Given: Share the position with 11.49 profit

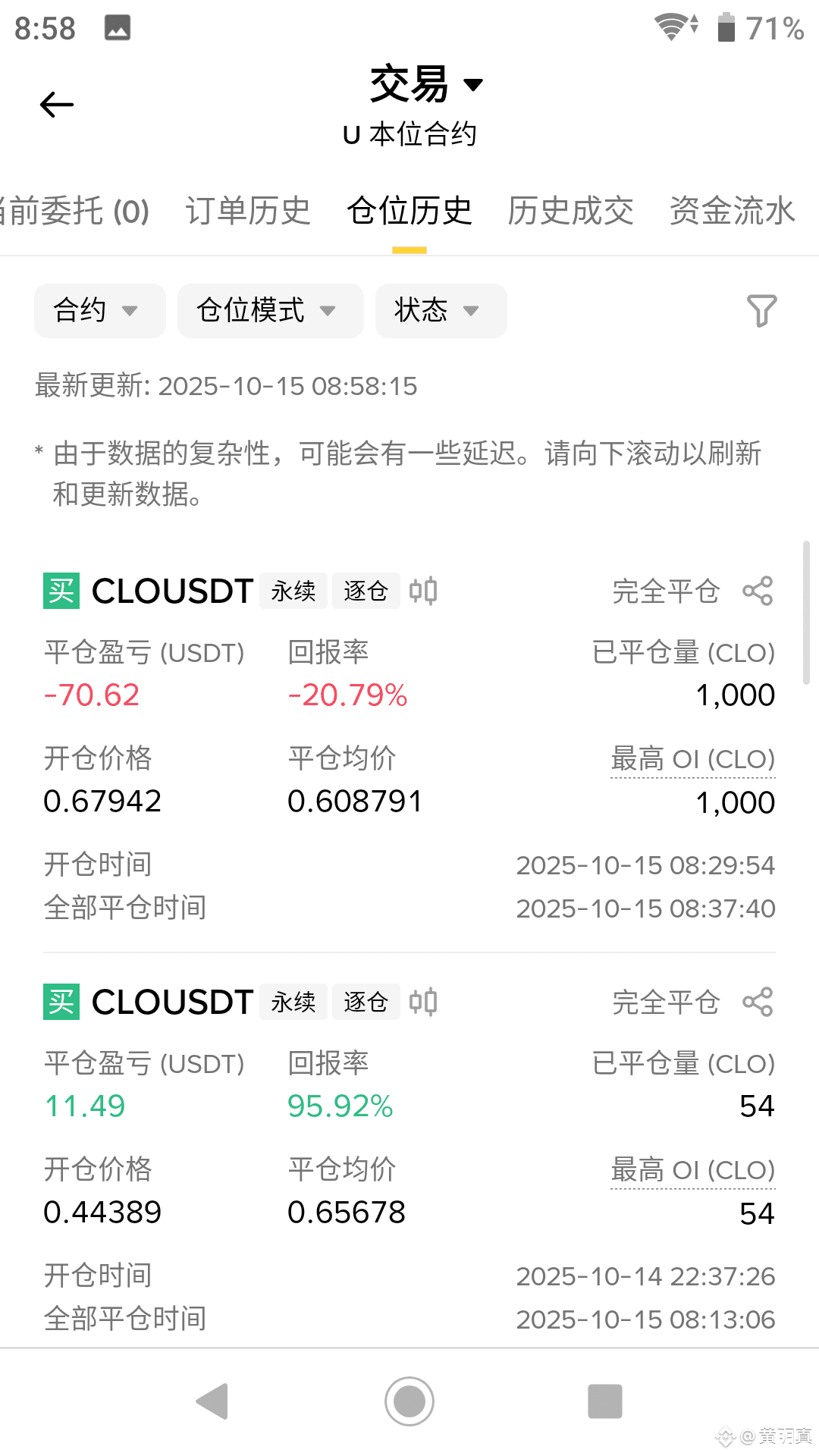Looking at the screenshot, I should [758, 1003].
